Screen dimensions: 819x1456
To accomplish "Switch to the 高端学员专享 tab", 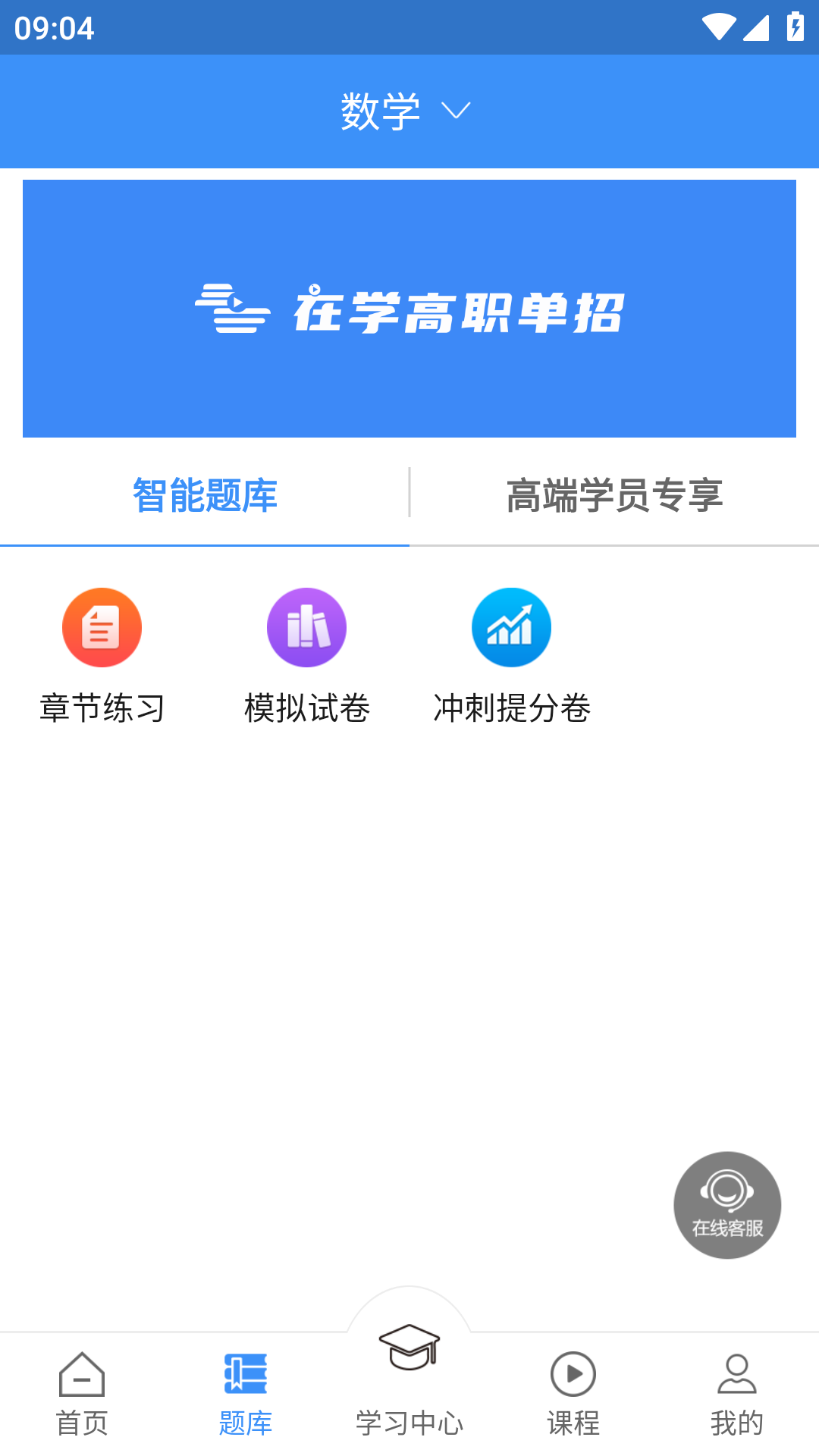I will (x=616, y=497).
